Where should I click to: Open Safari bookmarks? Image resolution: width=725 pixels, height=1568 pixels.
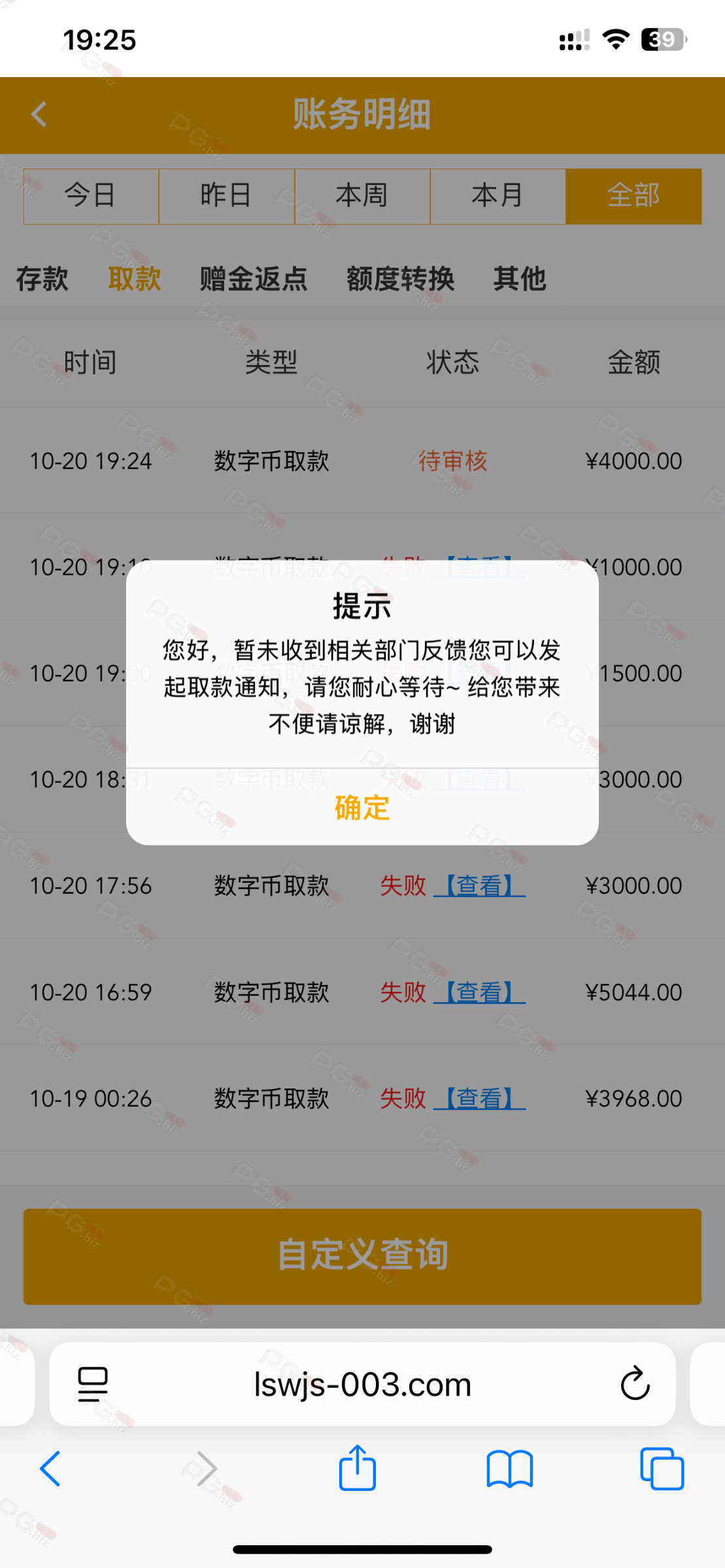click(510, 1469)
